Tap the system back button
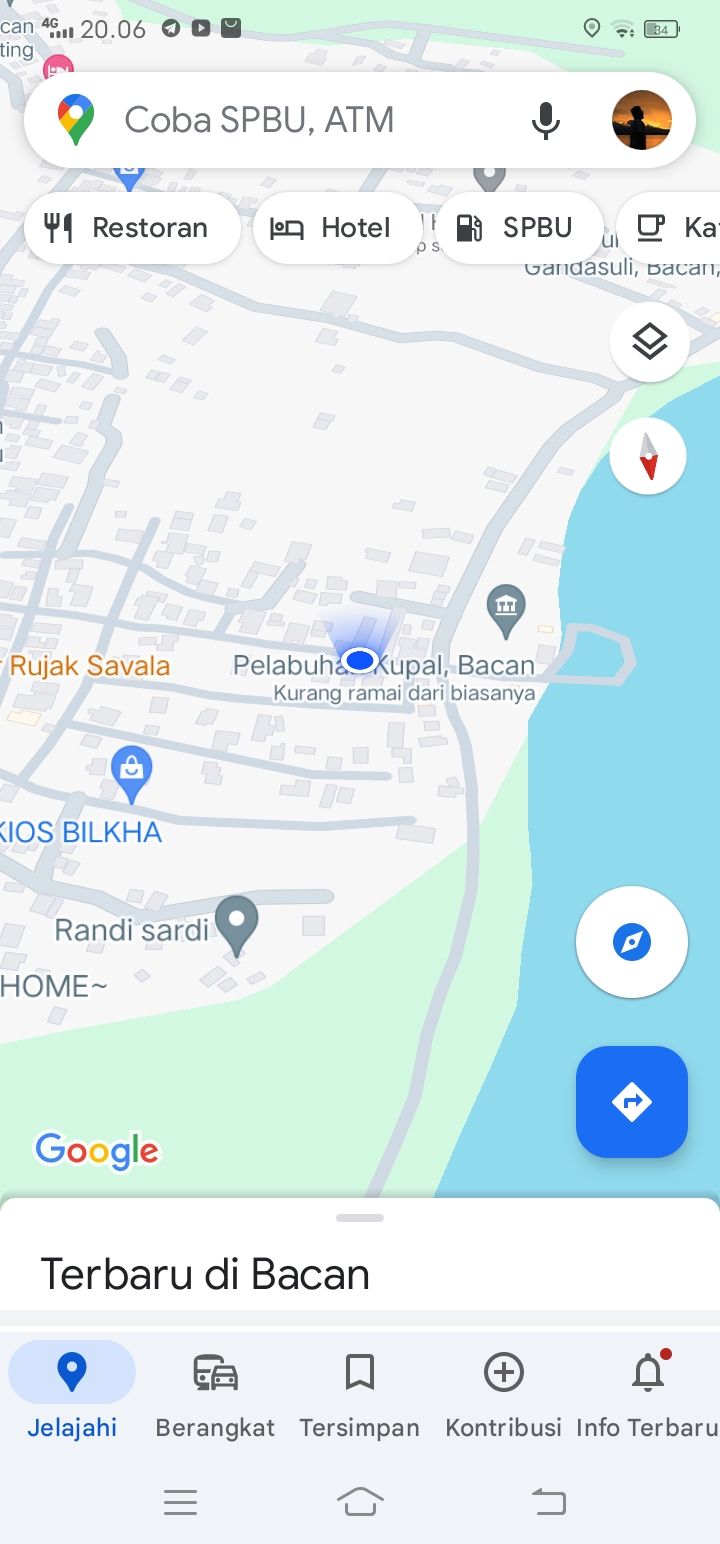Image resolution: width=720 pixels, height=1544 pixels. 548,1501
